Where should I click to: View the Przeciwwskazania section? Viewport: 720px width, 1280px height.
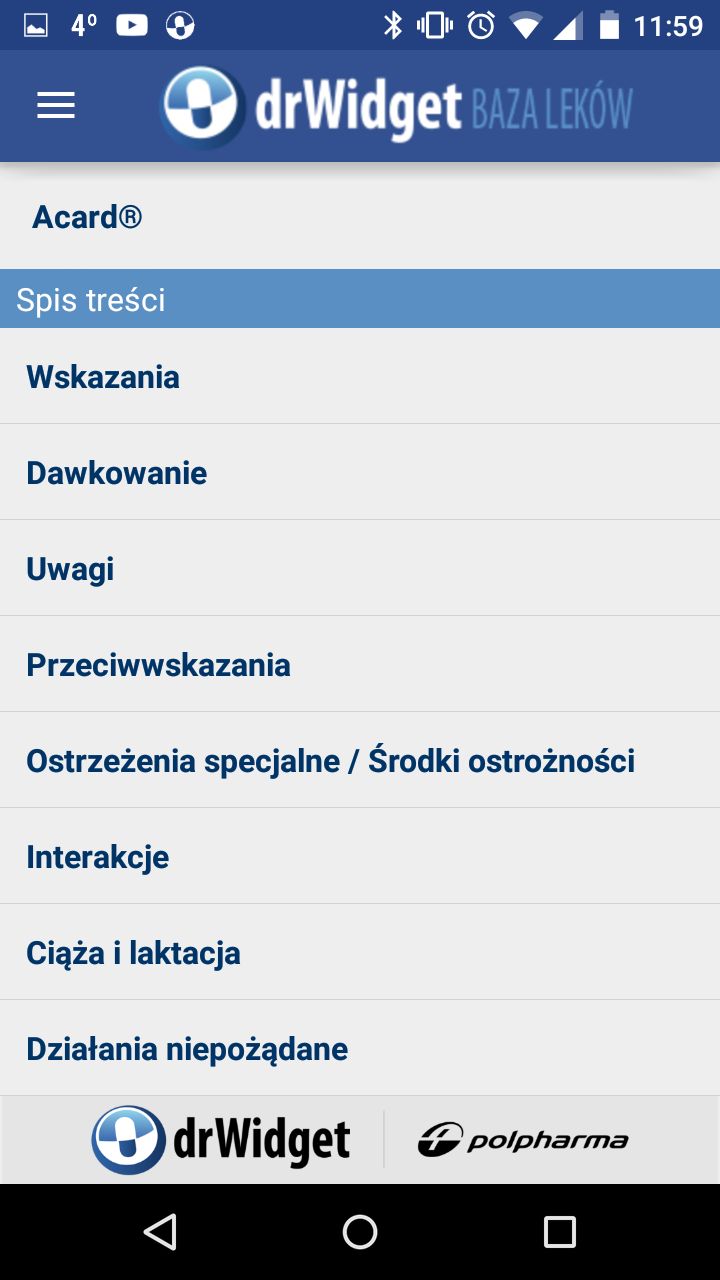click(x=360, y=664)
